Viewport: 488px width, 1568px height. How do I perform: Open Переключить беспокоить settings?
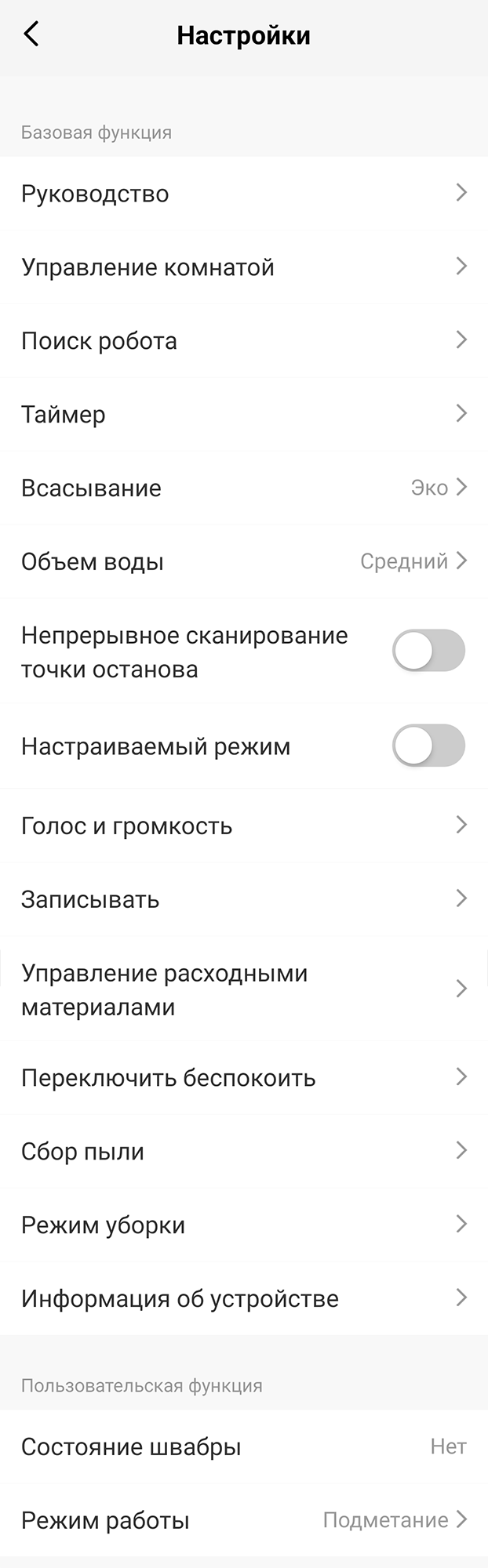243,1078
